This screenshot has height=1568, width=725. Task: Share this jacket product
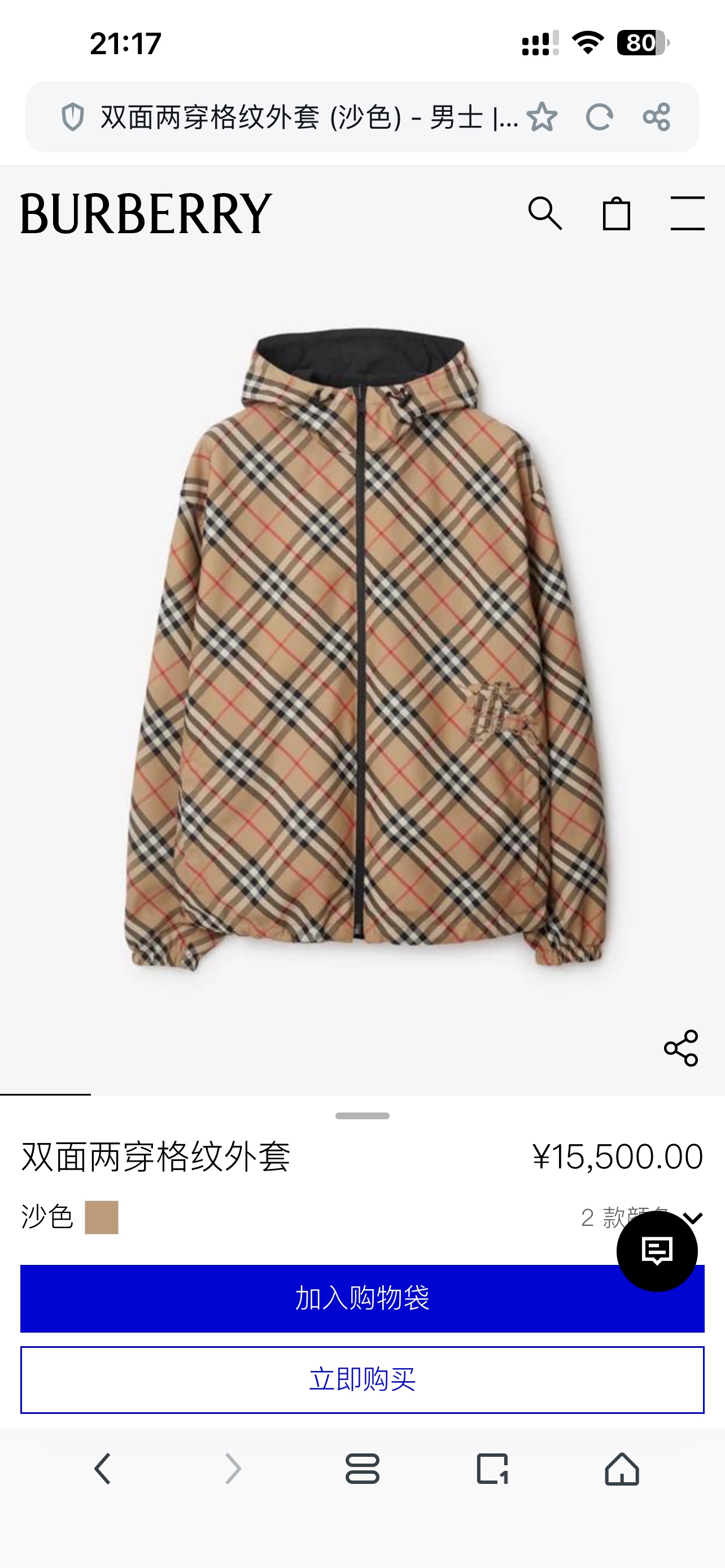[x=680, y=1048]
